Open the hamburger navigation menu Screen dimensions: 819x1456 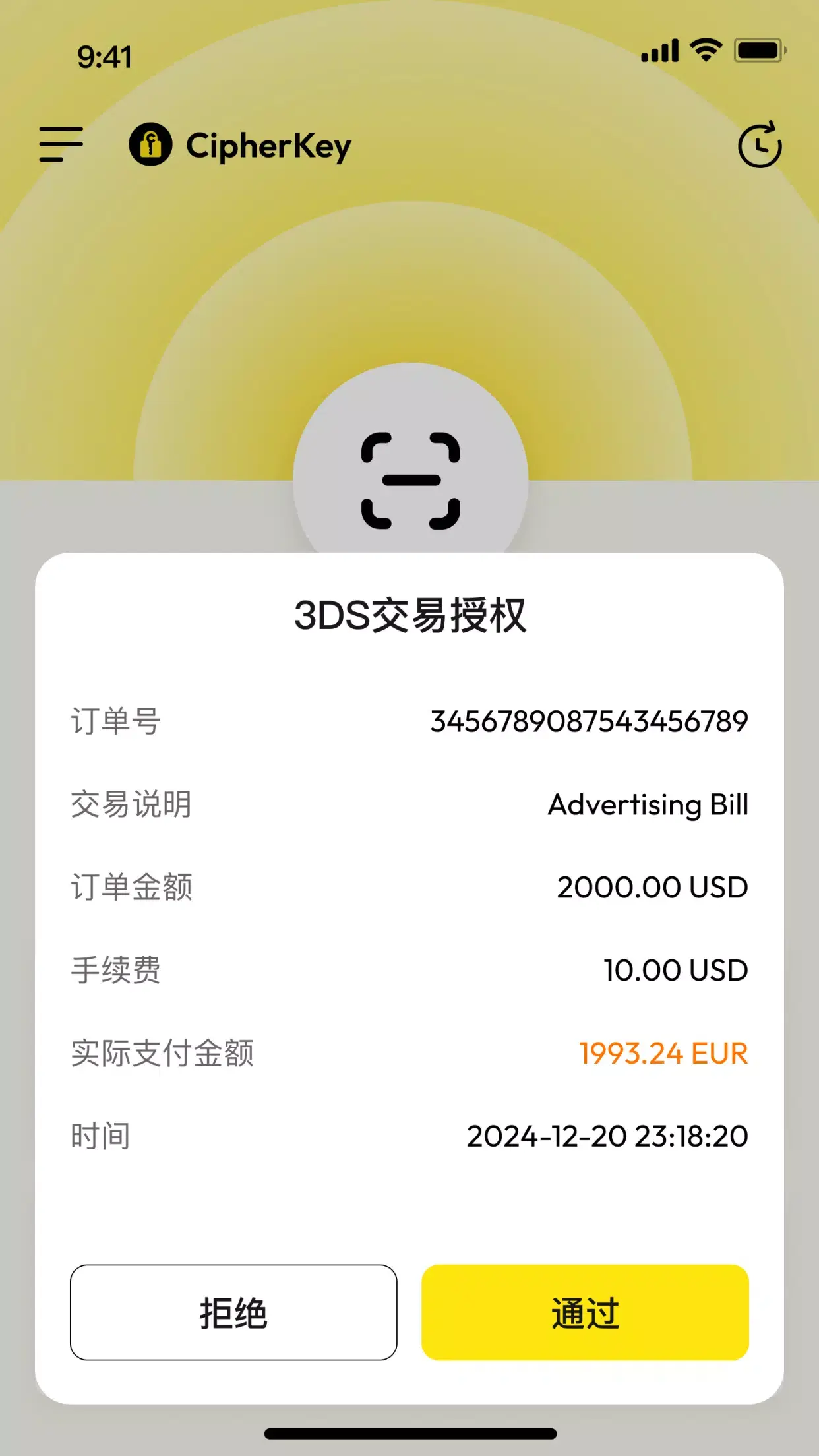61,144
